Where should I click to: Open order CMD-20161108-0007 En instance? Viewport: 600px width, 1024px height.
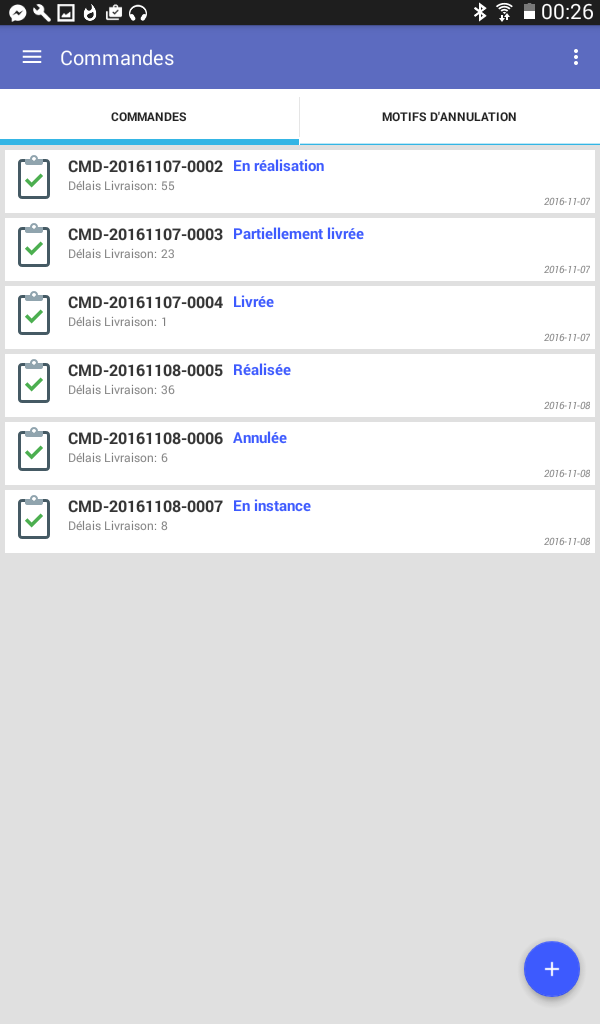(x=300, y=521)
